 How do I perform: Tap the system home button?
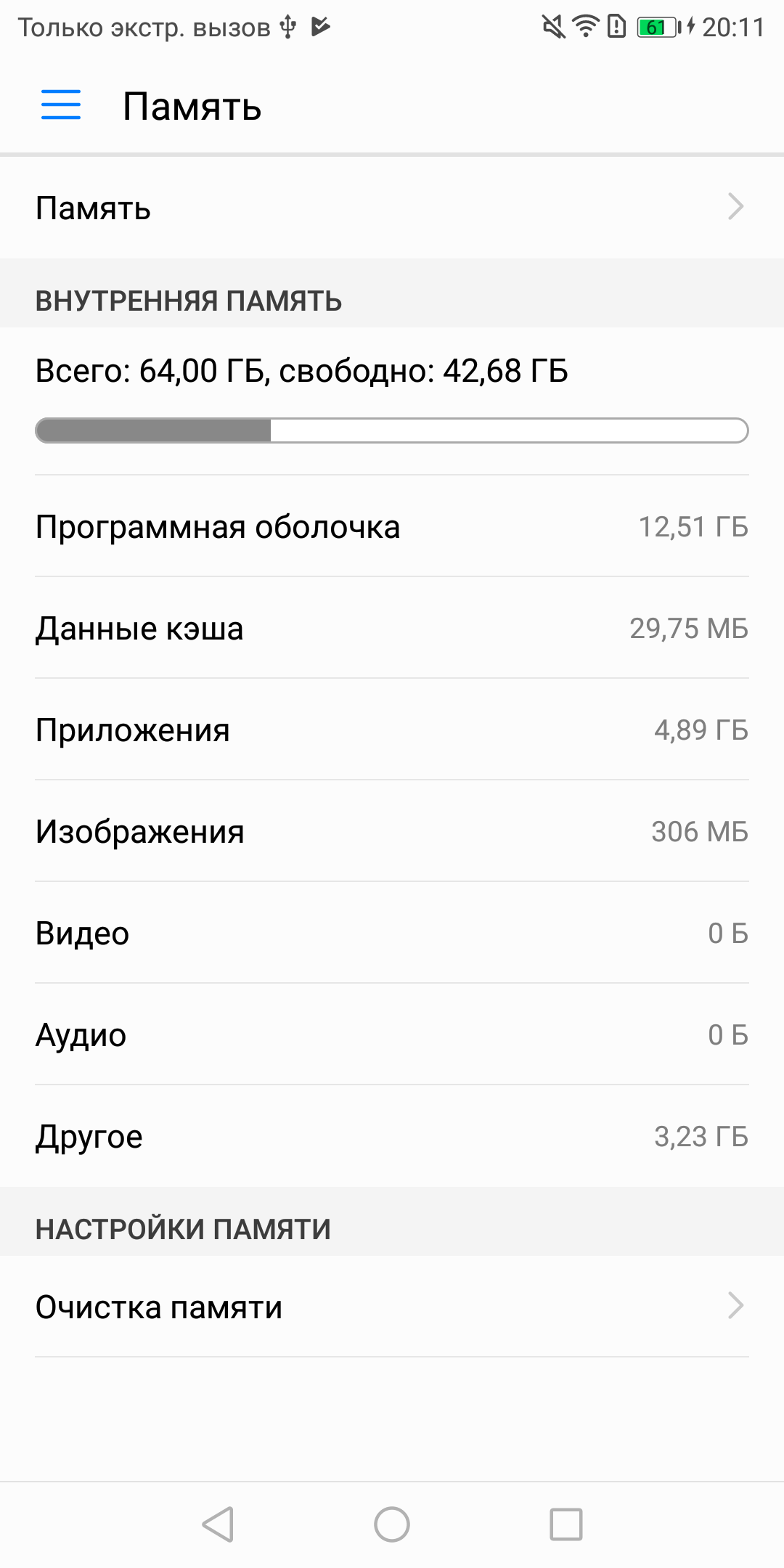point(392,1524)
